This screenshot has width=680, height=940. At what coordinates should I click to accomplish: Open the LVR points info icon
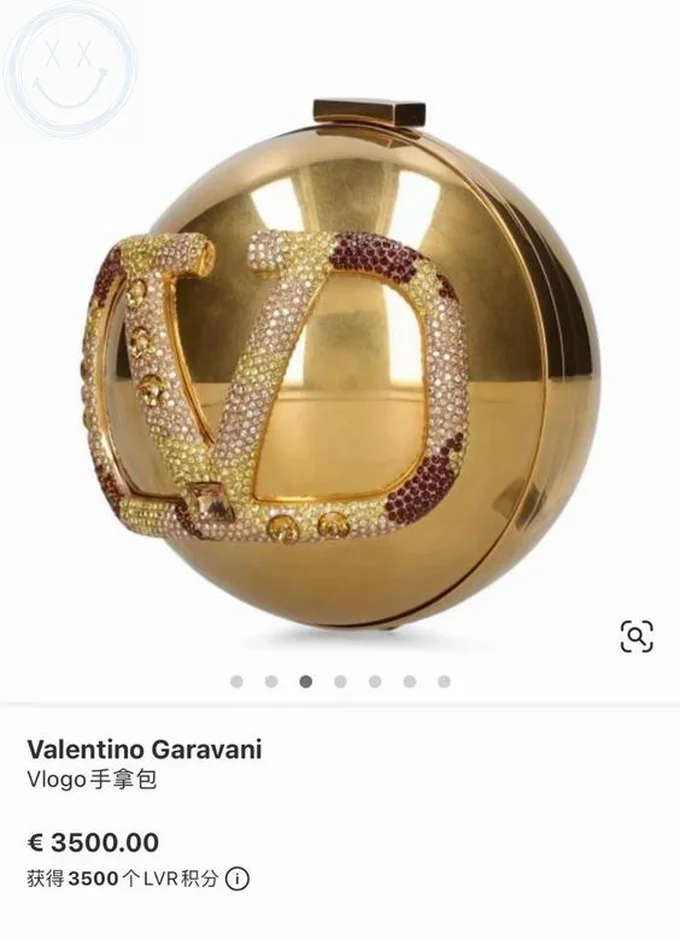pos(237,879)
